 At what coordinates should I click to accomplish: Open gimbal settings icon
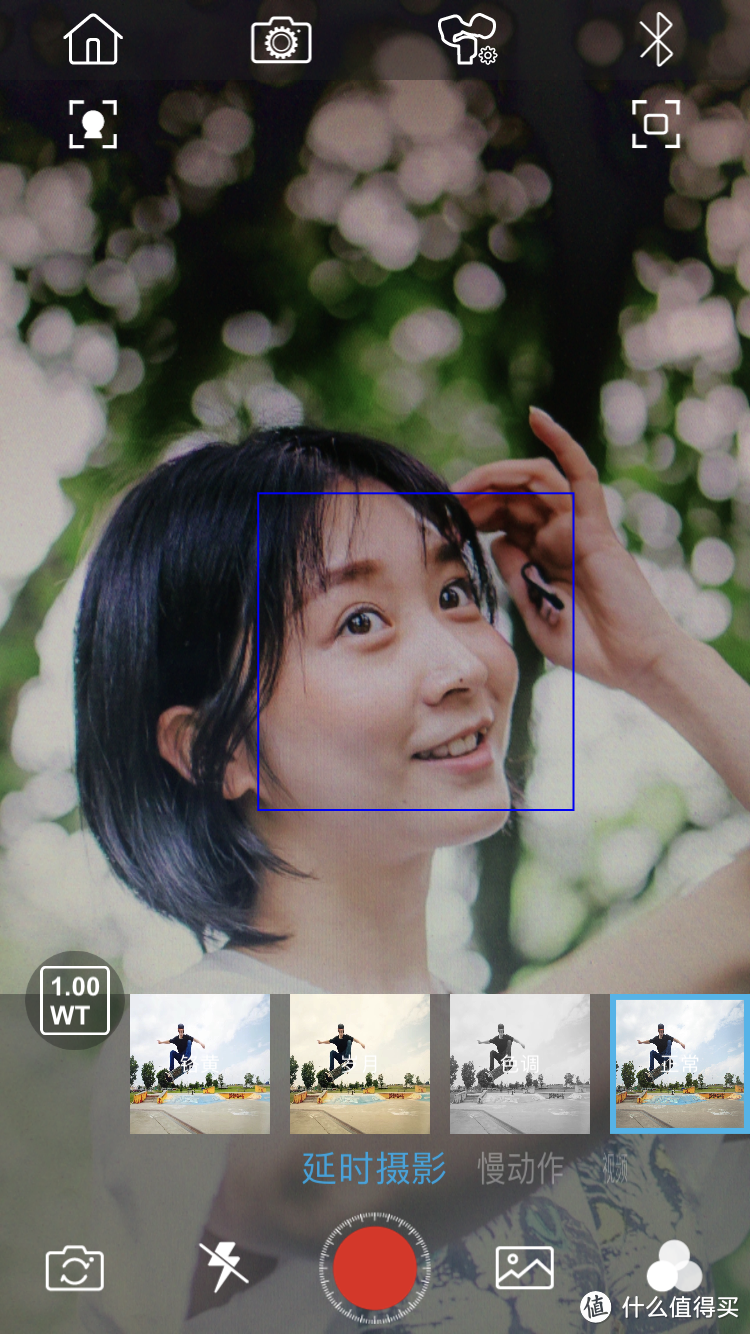468,40
